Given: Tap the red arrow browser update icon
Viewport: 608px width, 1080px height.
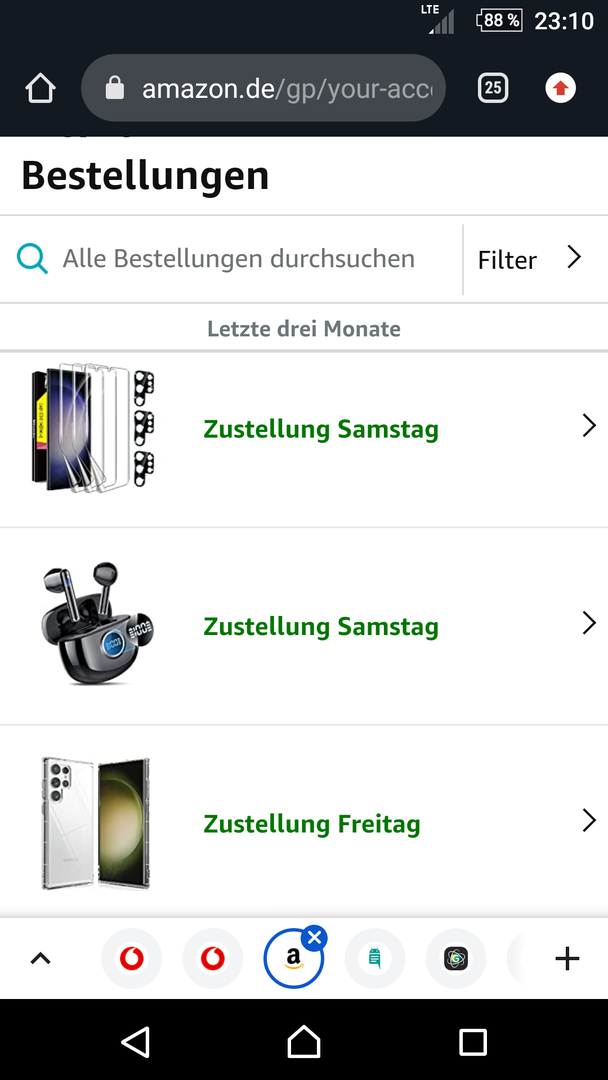Looking at the screenshot, I should pyautogui.click(x=560, y=88).
